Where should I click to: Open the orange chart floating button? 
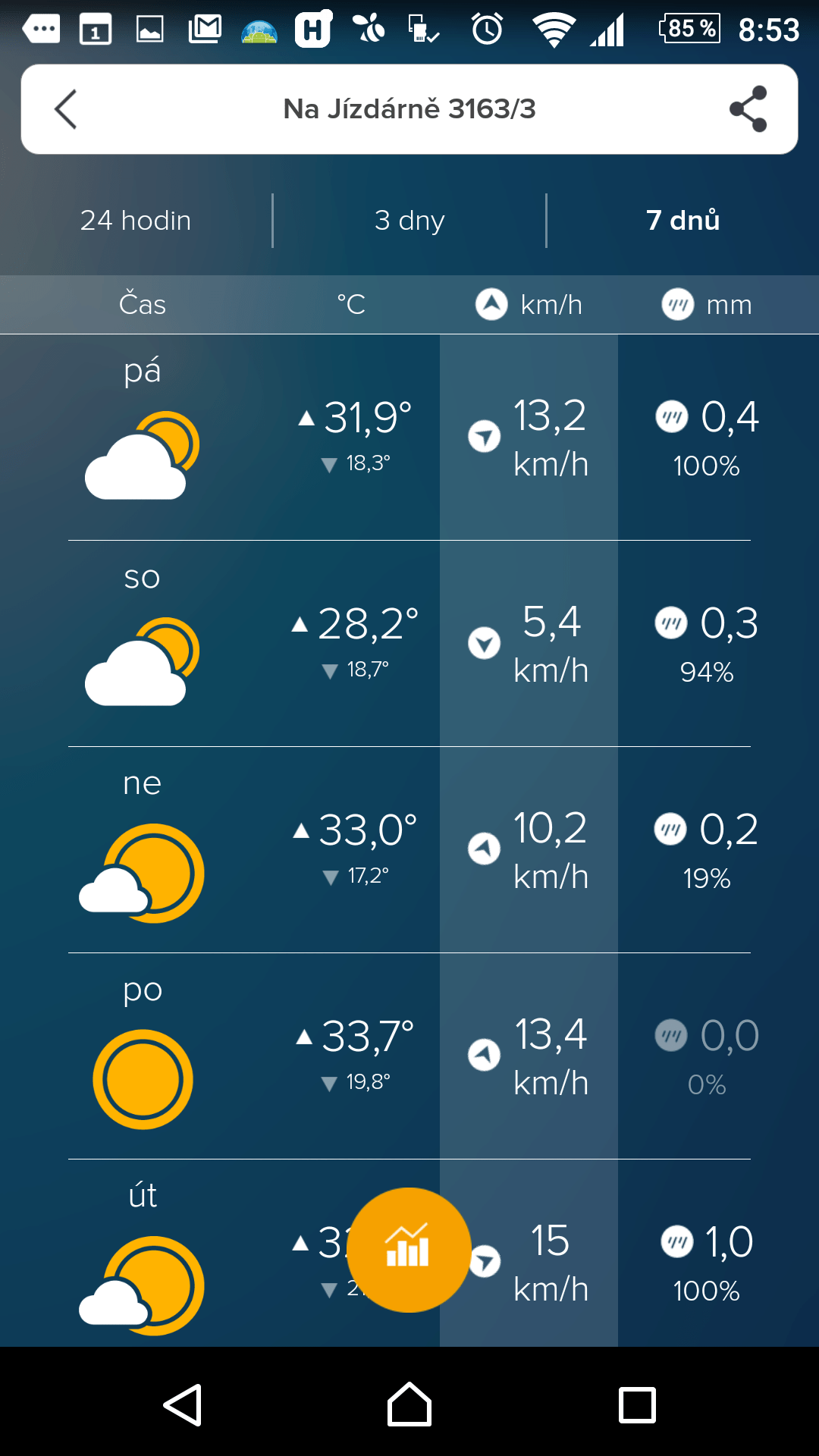pos(409,1249)
